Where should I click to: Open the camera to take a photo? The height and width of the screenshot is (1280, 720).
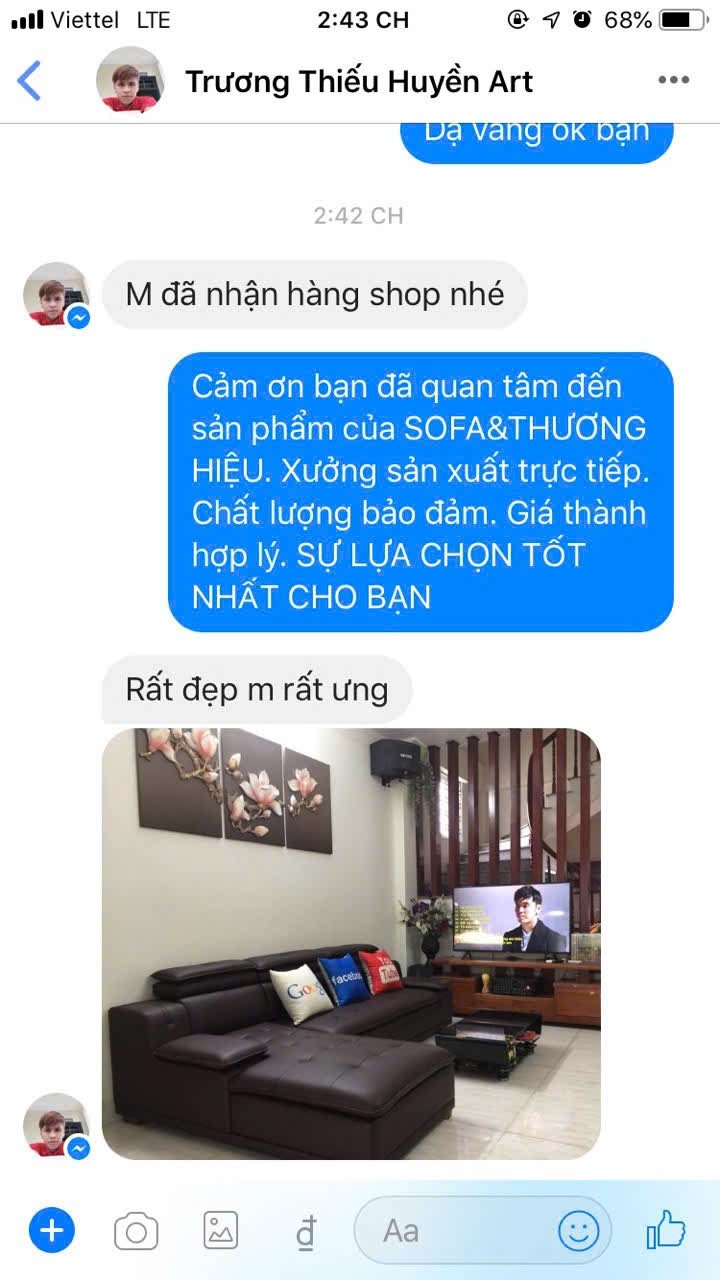pyautogui.click(x=136, y=1231)
